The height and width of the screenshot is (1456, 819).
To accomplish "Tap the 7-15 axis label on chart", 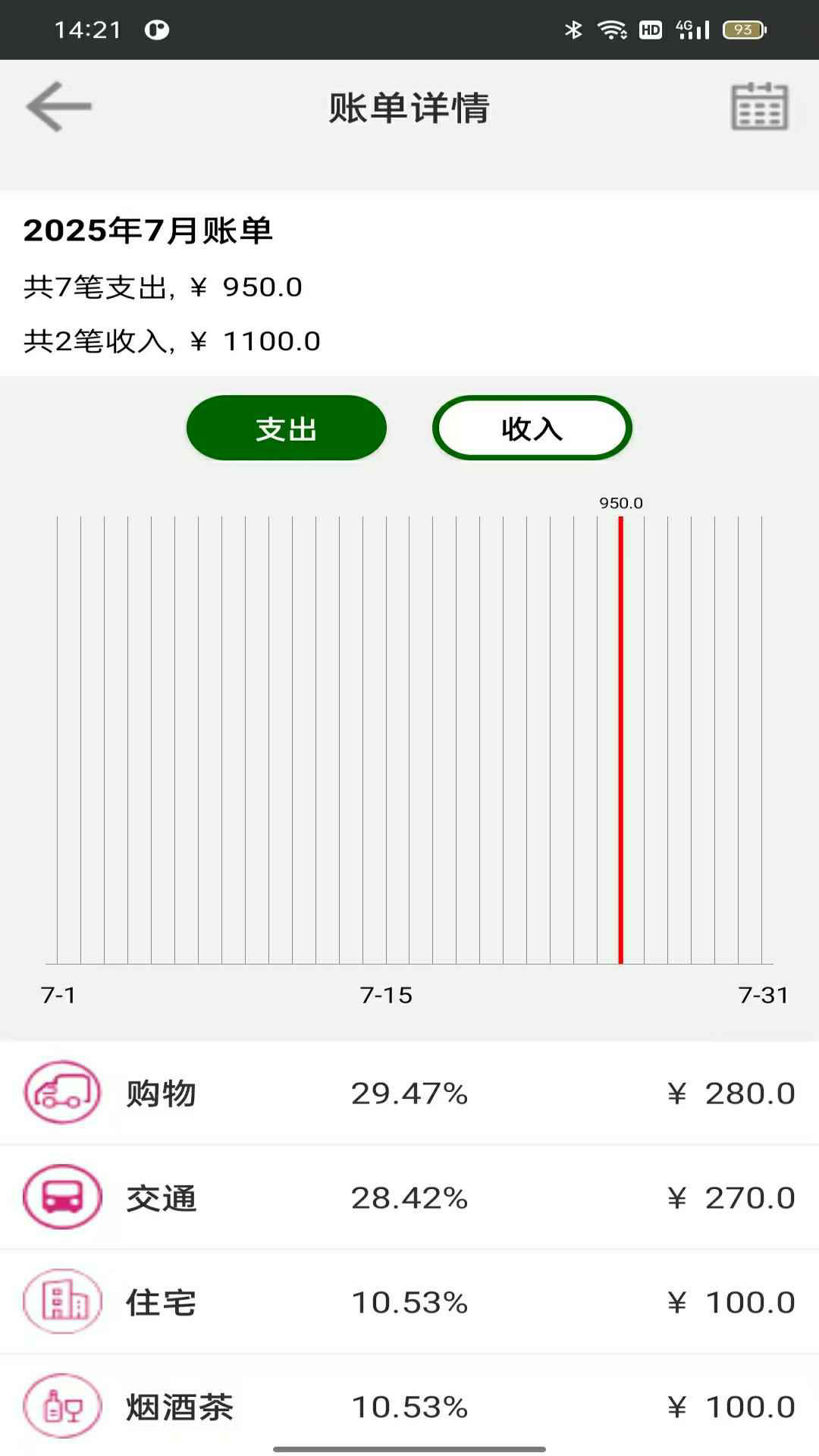I will pos(384,991).
